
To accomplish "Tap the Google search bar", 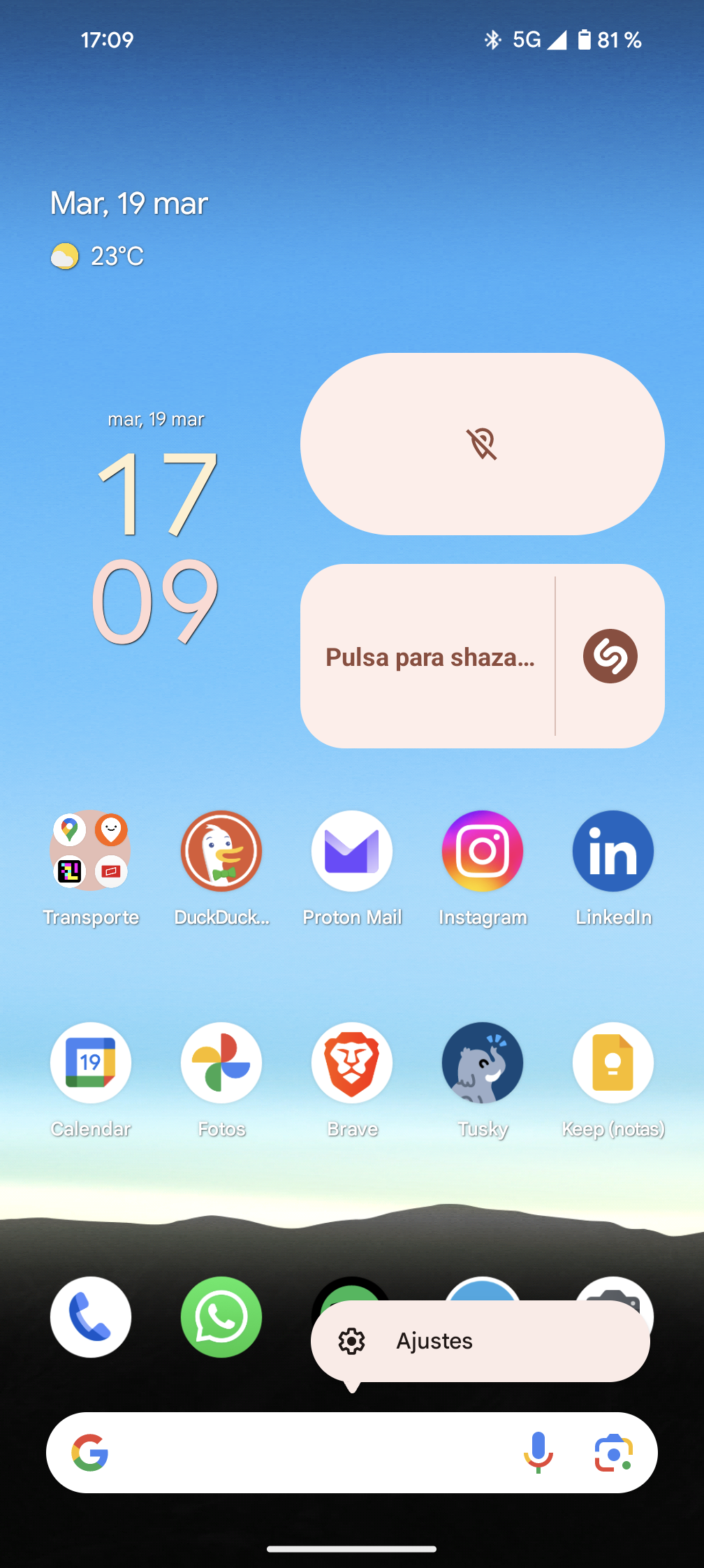I will pos(307,1453).
